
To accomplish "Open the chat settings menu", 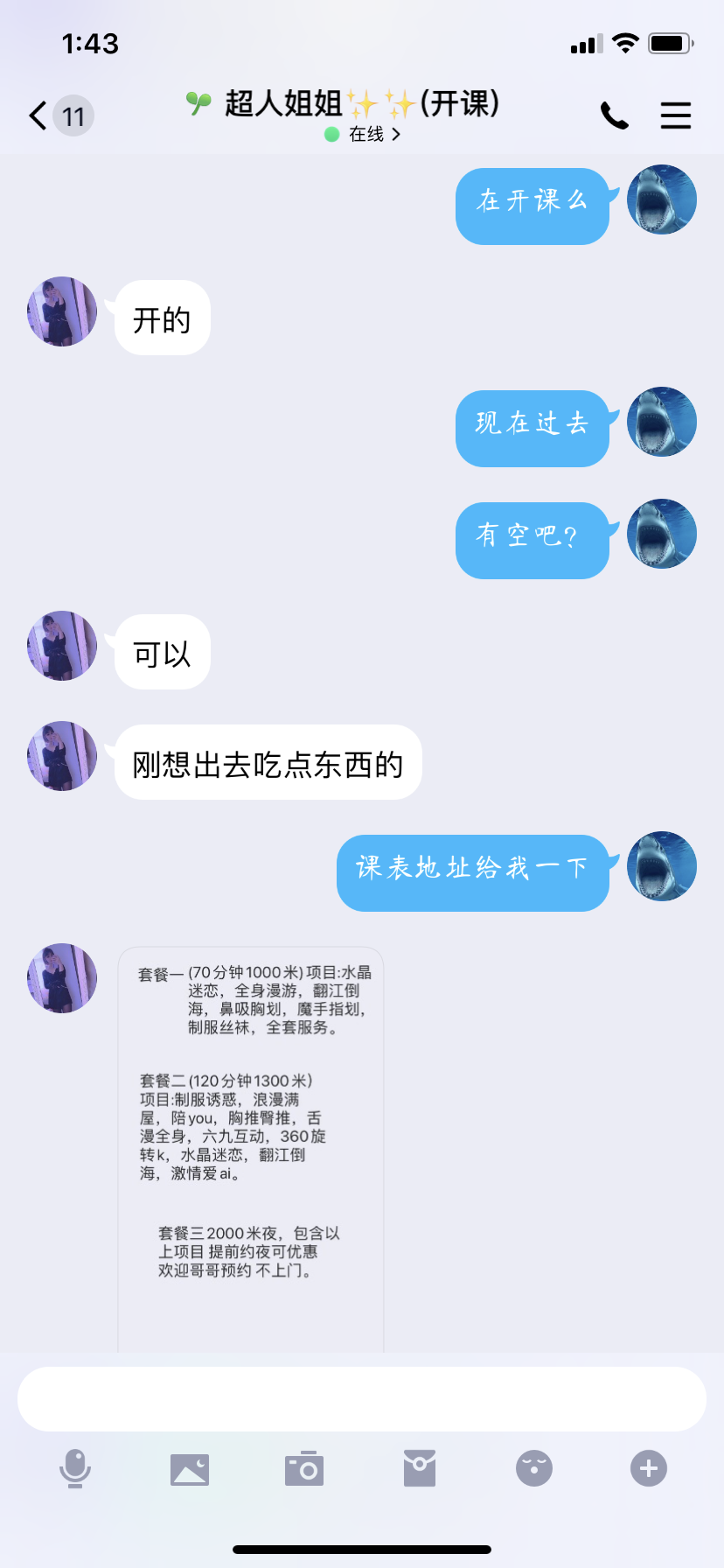I will pos(675,115).
